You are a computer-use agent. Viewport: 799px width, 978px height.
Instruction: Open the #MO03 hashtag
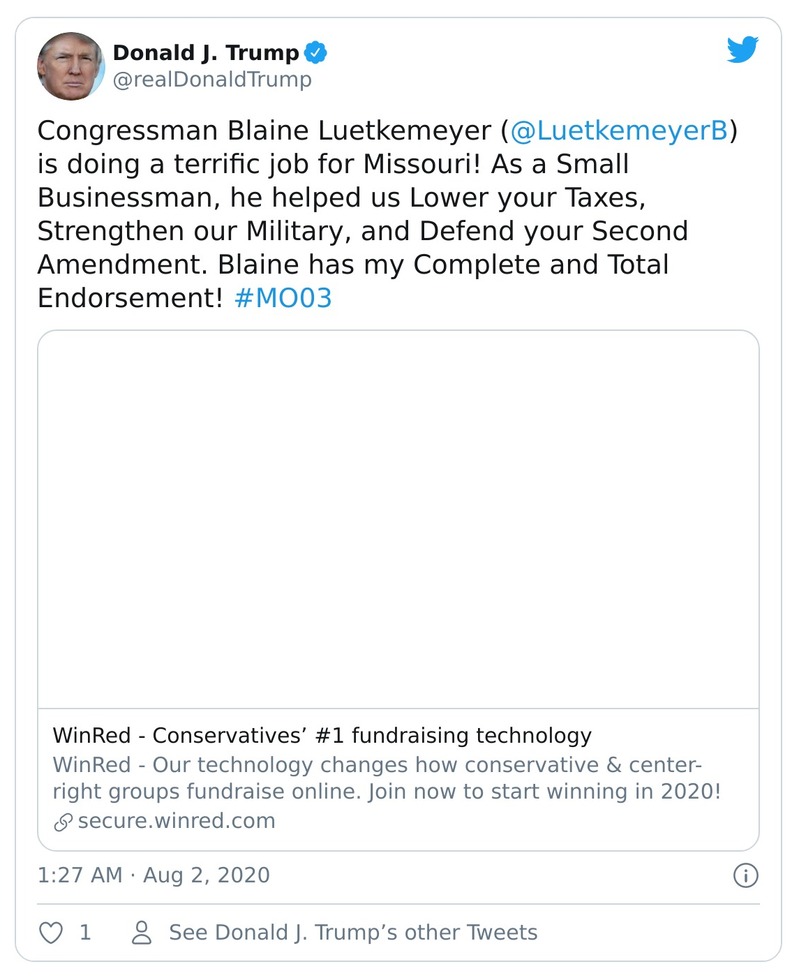[283, 298]
